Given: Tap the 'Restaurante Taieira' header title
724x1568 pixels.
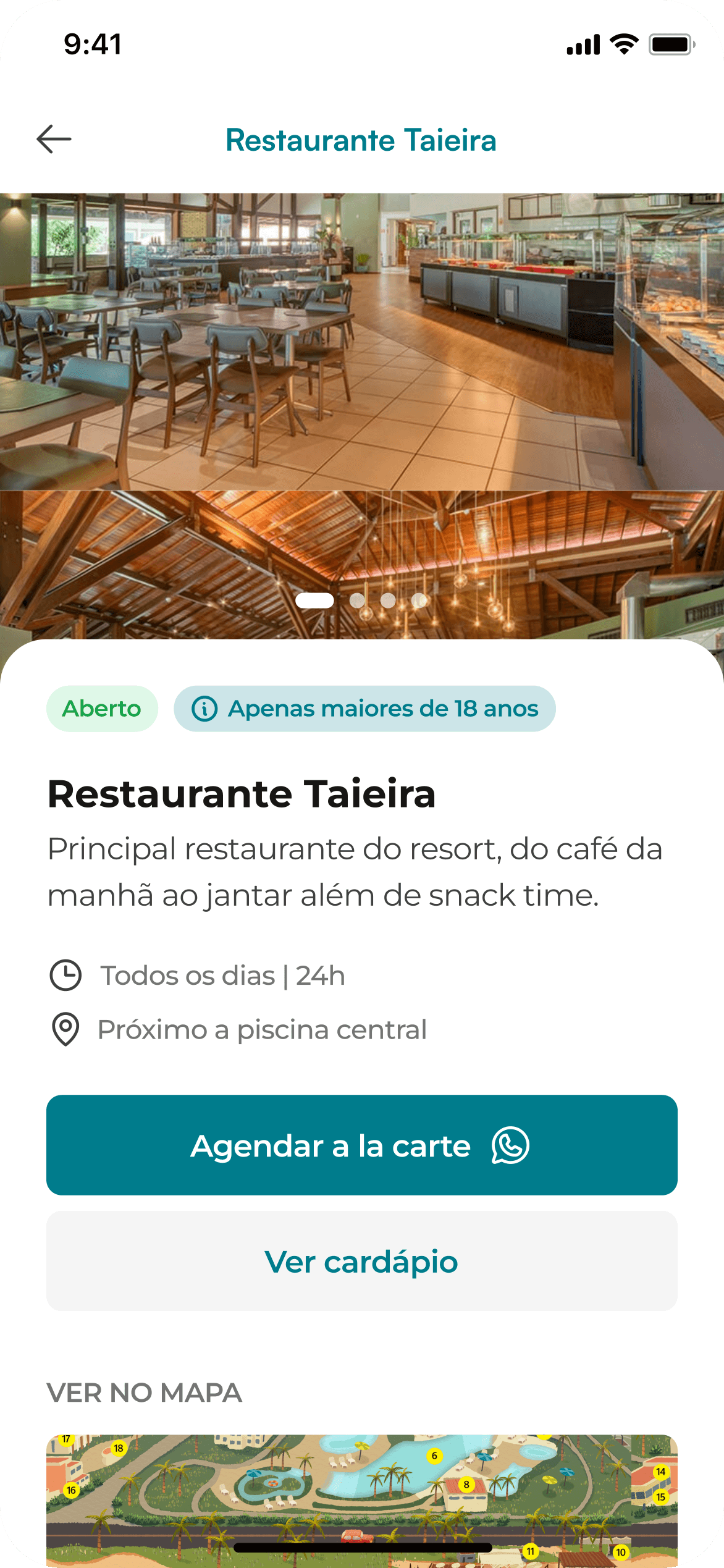Looking at the screenshot, I should [x=361, y=140].
